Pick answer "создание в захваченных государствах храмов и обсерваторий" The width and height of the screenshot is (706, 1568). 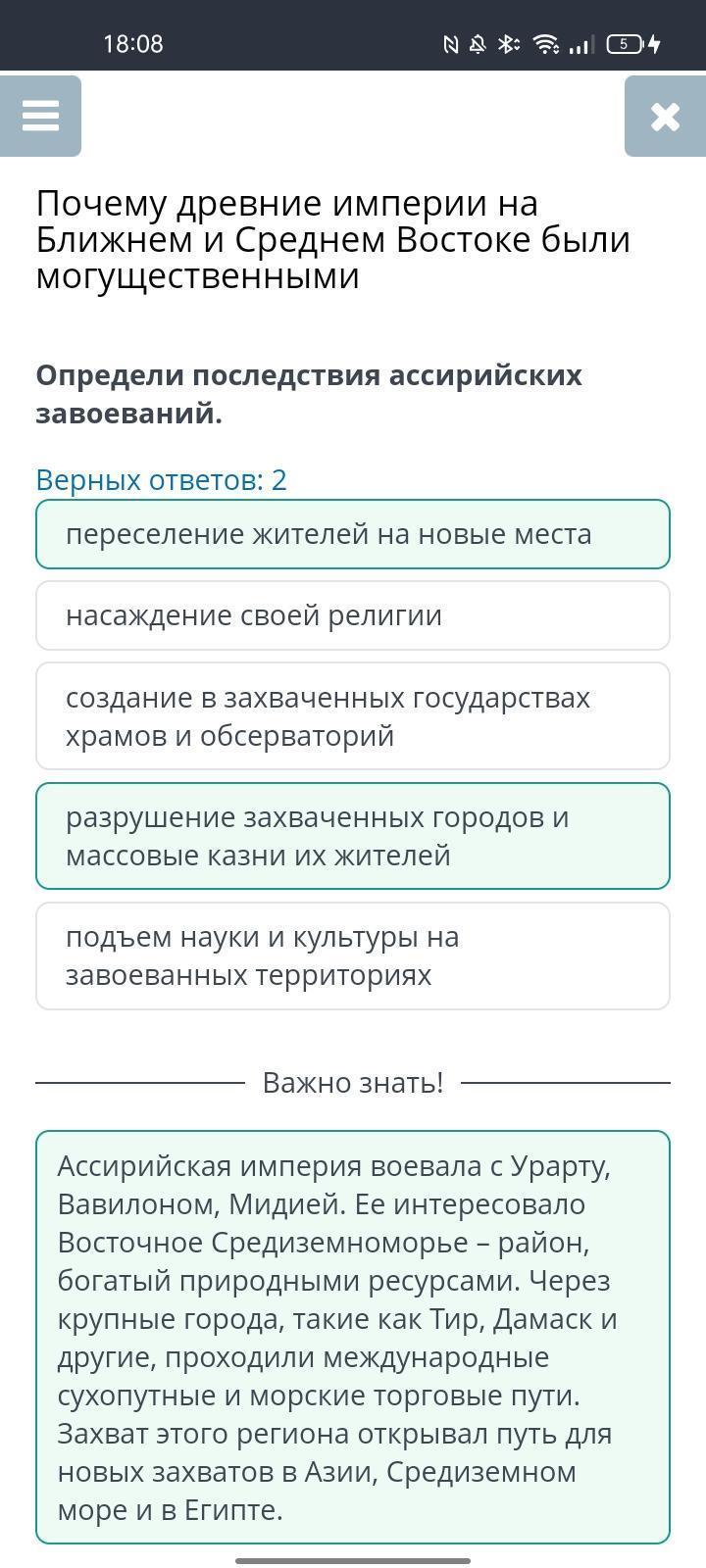(x=353, y=716)
